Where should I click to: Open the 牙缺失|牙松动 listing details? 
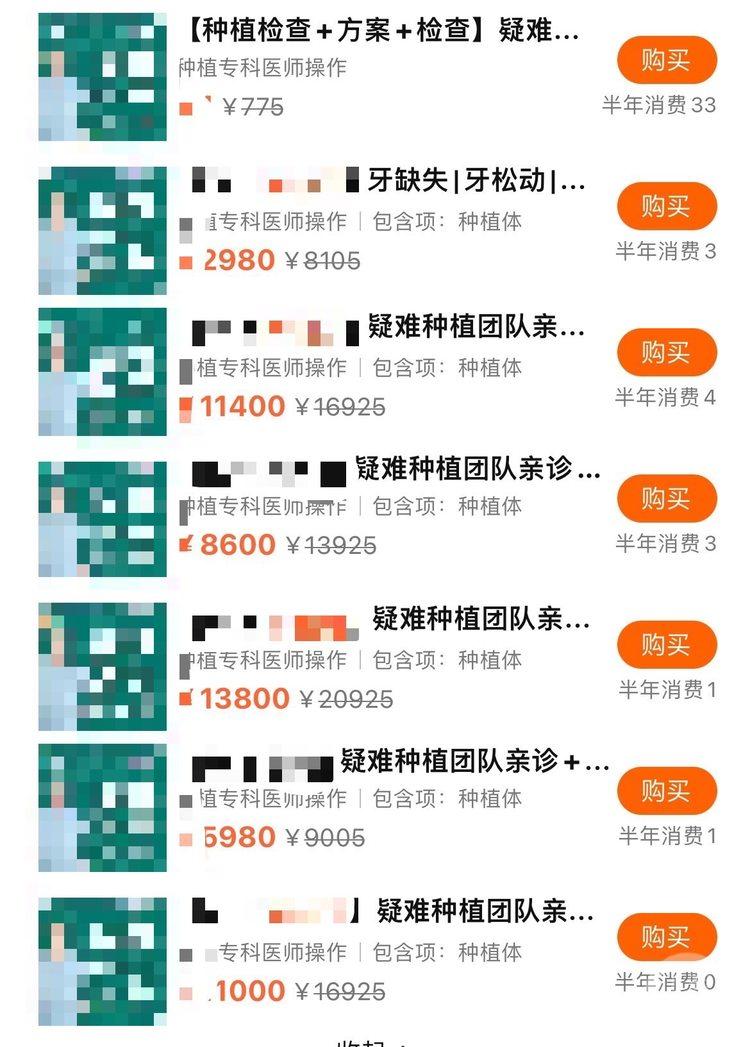coord(476,181)
